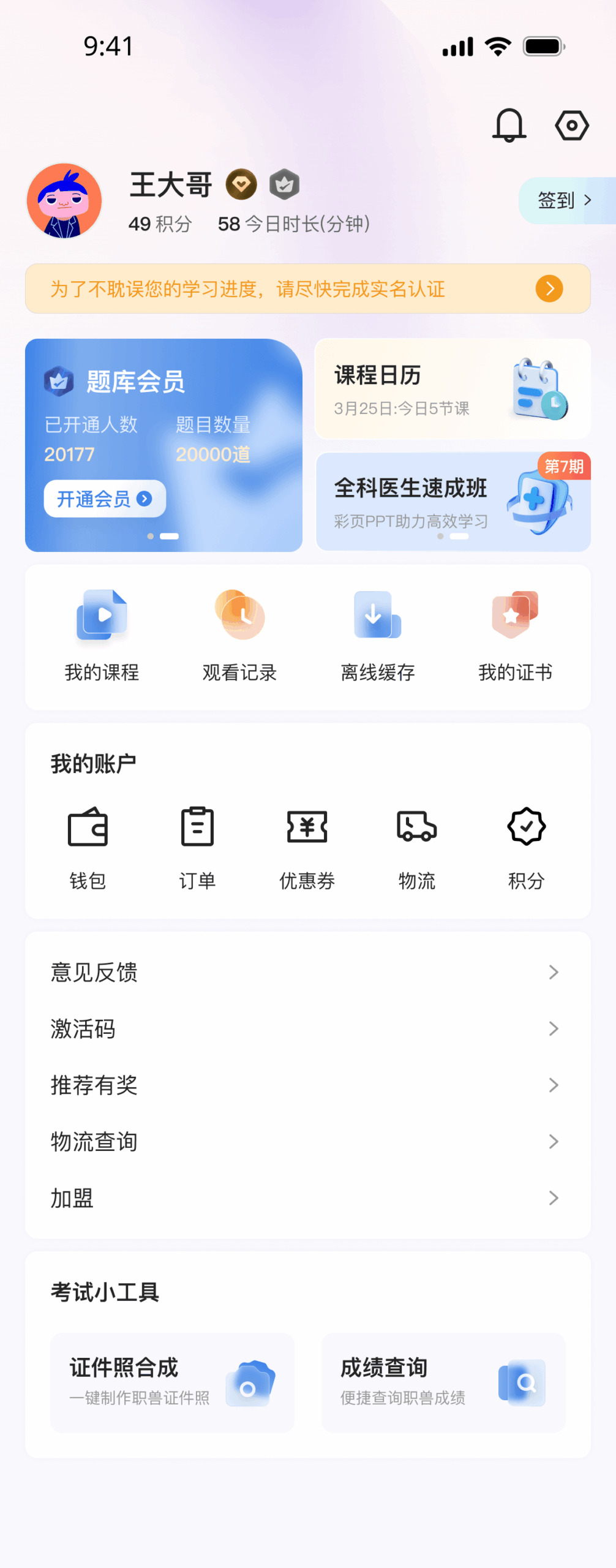The height and width of the screenshot is (1568, 616).
Task: Open 离线缓存 downloads
Action: 377,636
